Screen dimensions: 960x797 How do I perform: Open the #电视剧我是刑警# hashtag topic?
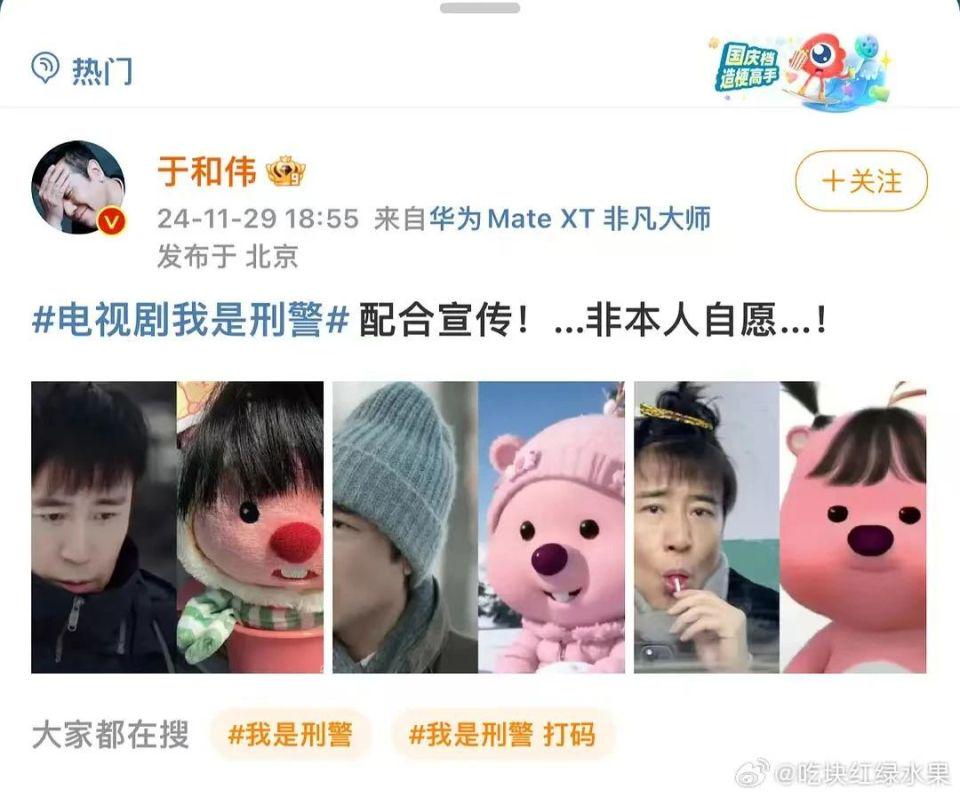pos(190,322)
